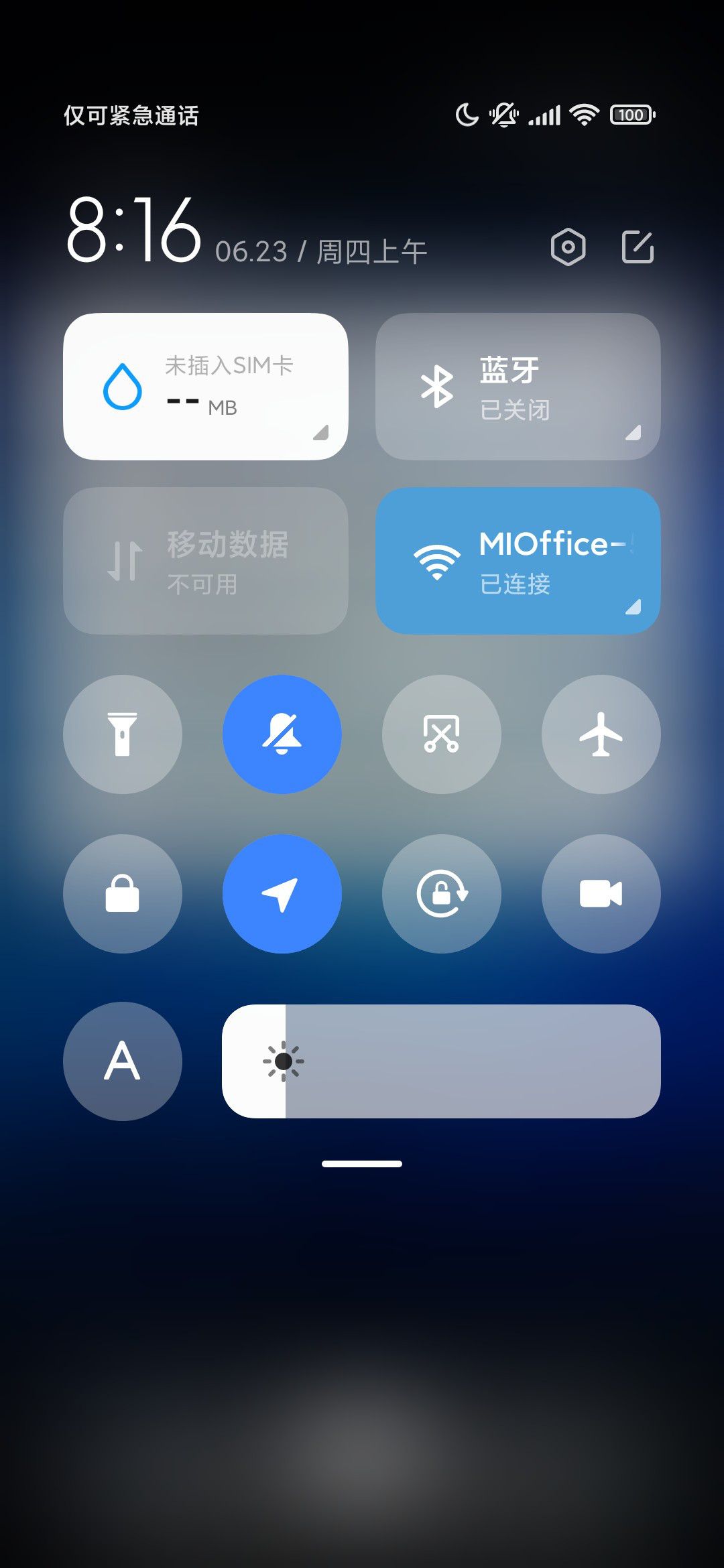Image resolution: width=724 pixels, height=1568 pixels.
Task: Disable silent mode bell toggle
Action: (x=282, y=734)
